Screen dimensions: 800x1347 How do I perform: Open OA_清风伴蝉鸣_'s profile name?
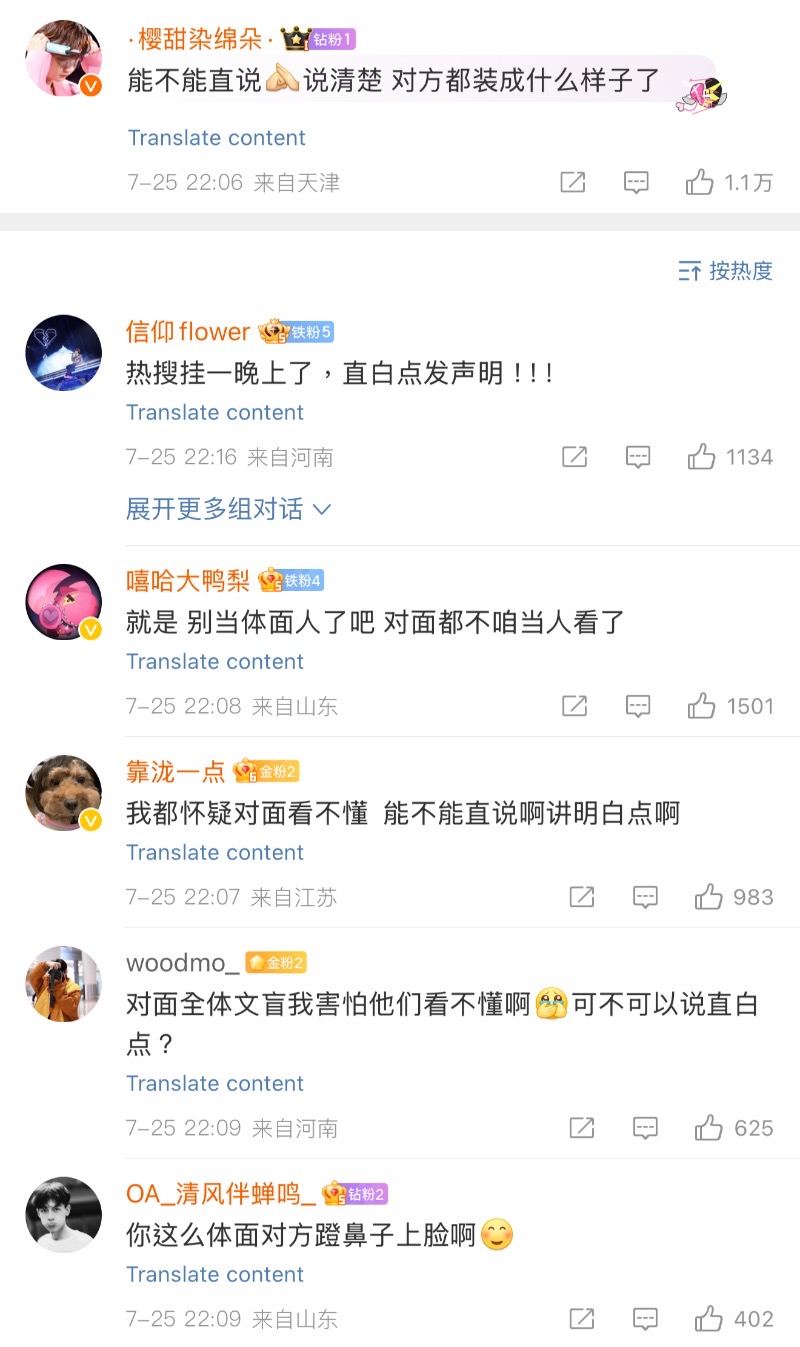coord(221,1193)
